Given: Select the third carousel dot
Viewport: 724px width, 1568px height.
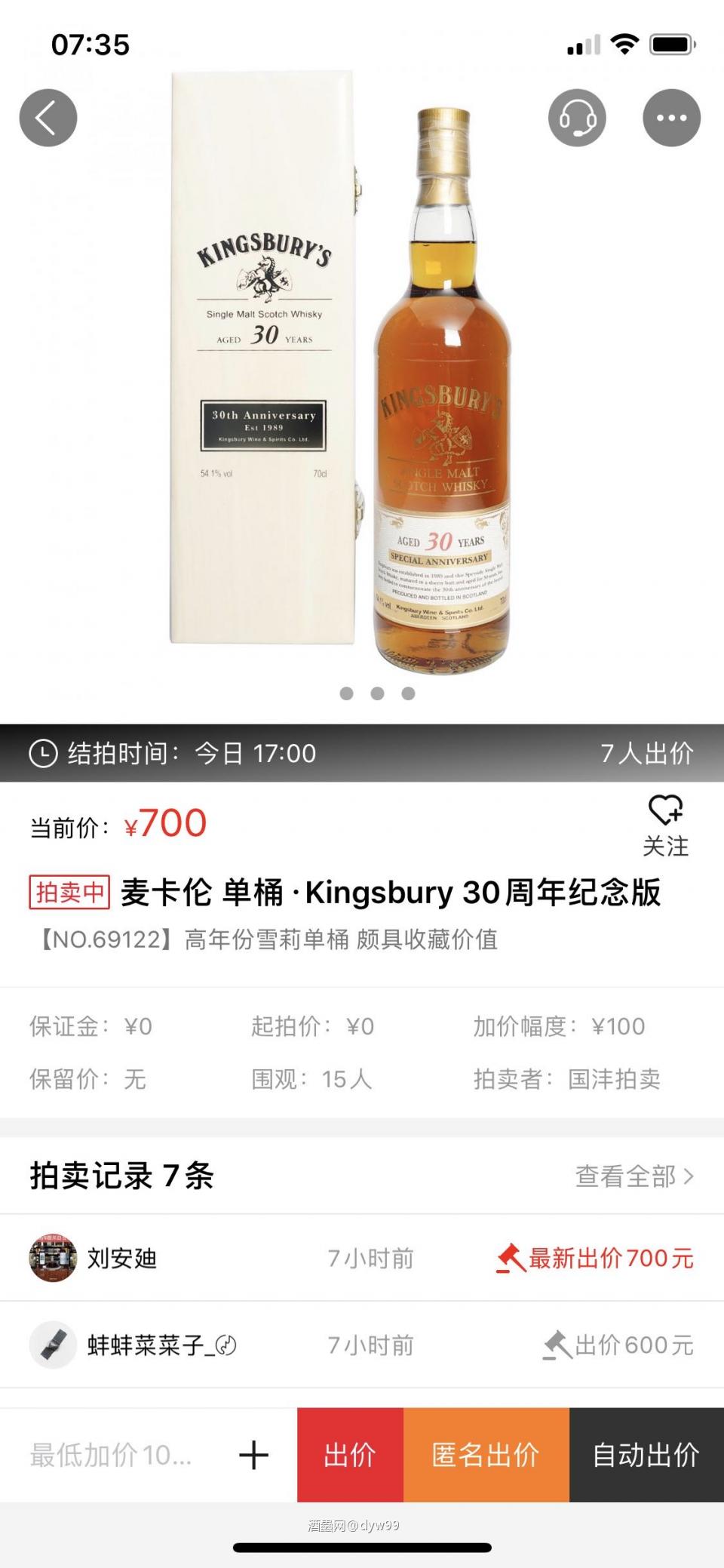Looking at the screenshot, I should [x=408, y=693].
